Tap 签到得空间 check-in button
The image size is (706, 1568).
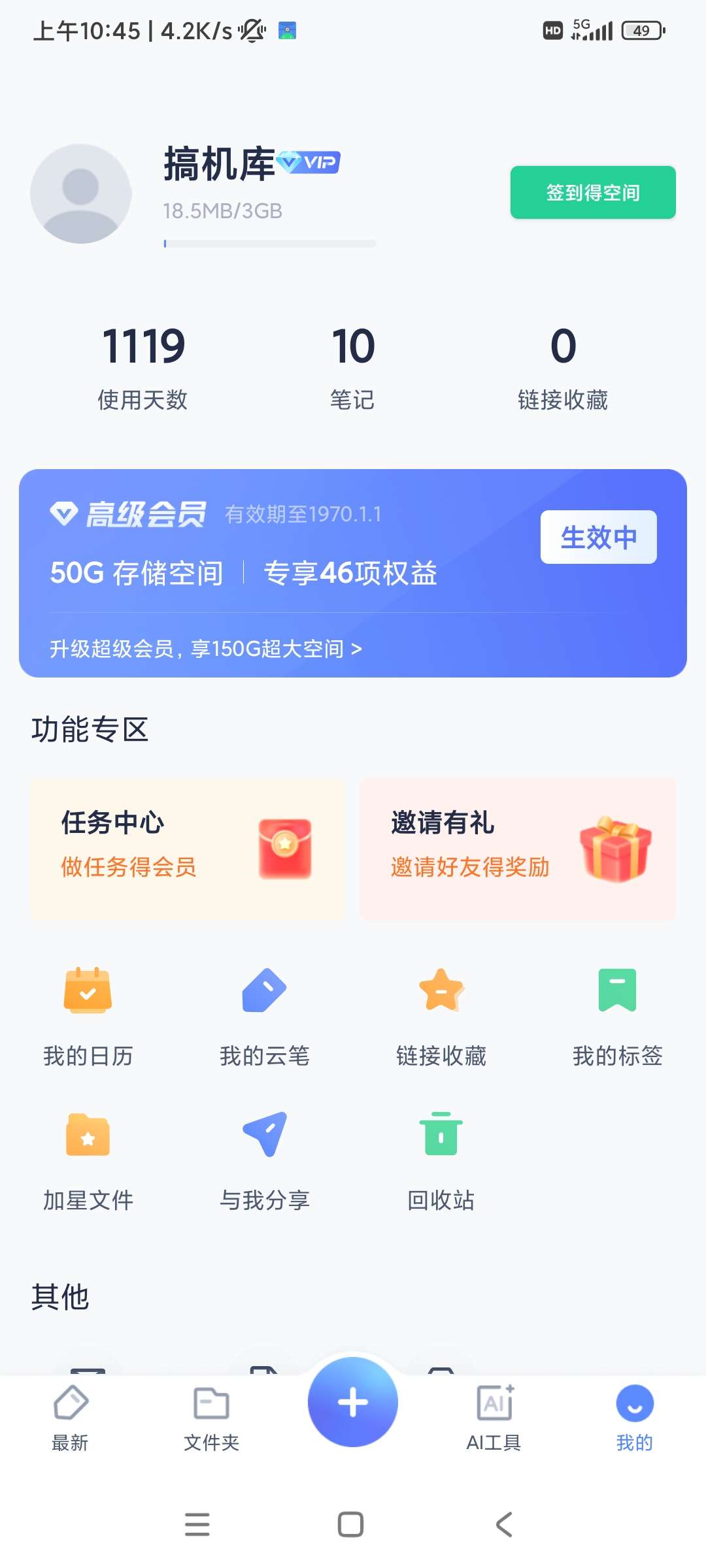592,192
